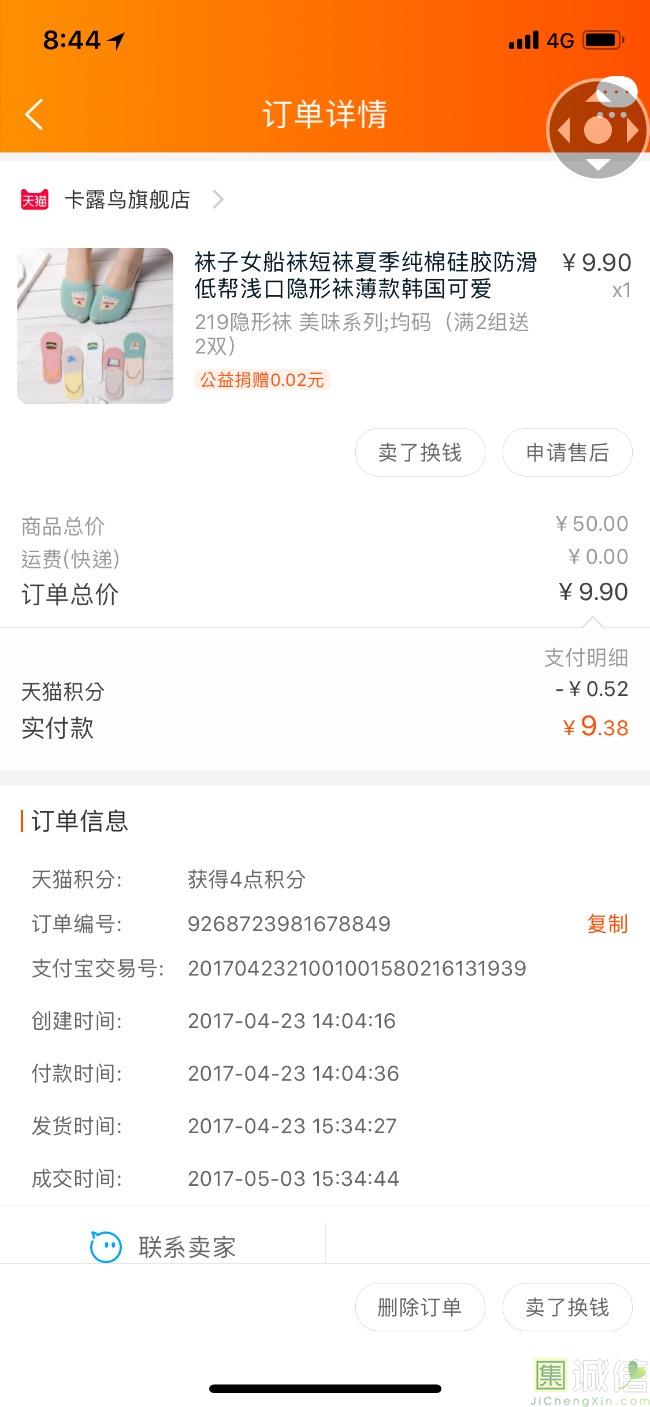Contact the seller via 联系卖家
650x1407 pixels.
click(x=164, y=1247)
